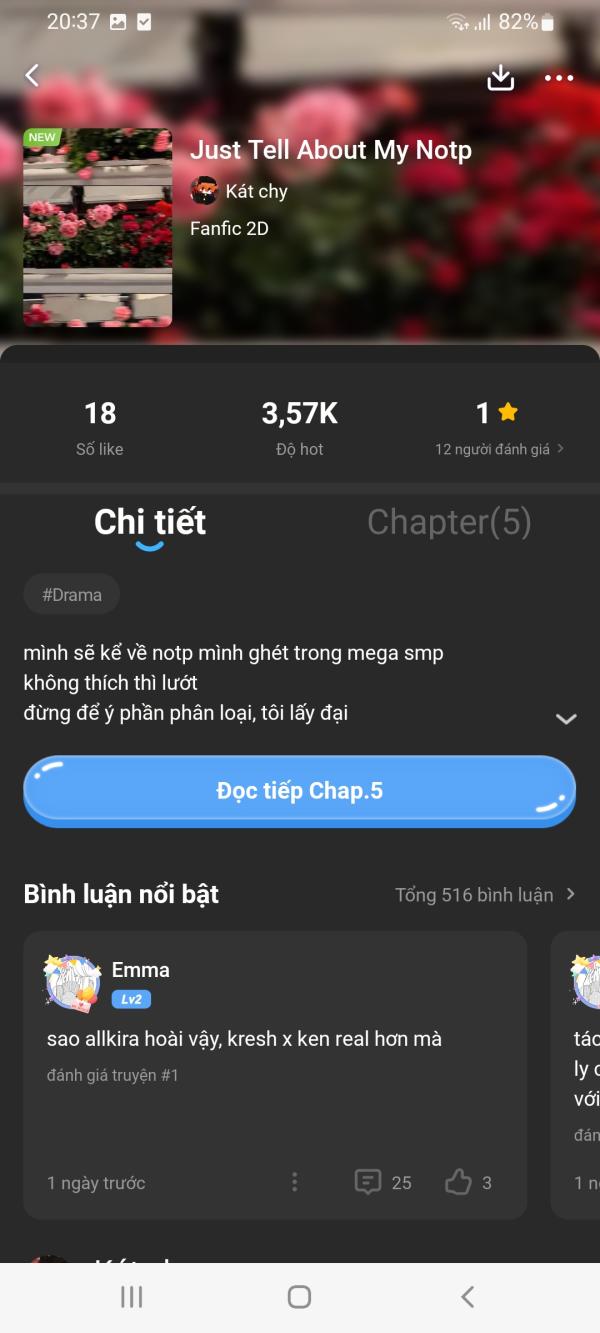Tap the story cover thumbnail
Image resolution: width=600 pixels, height=1333 pixels.
pos(98,228)
